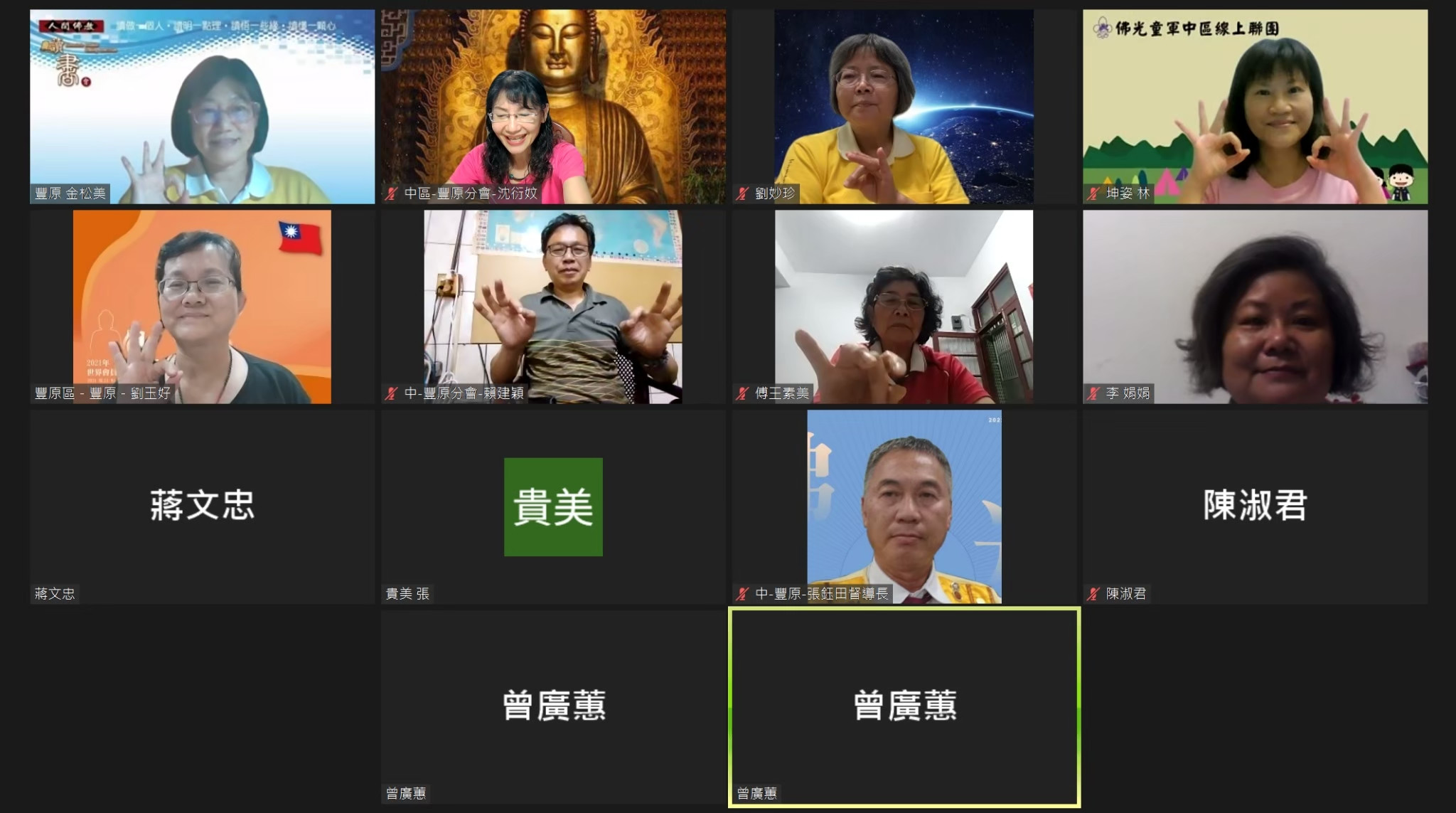Tap 沈衍妏's video tile with Buddha background

coord(553,107)
